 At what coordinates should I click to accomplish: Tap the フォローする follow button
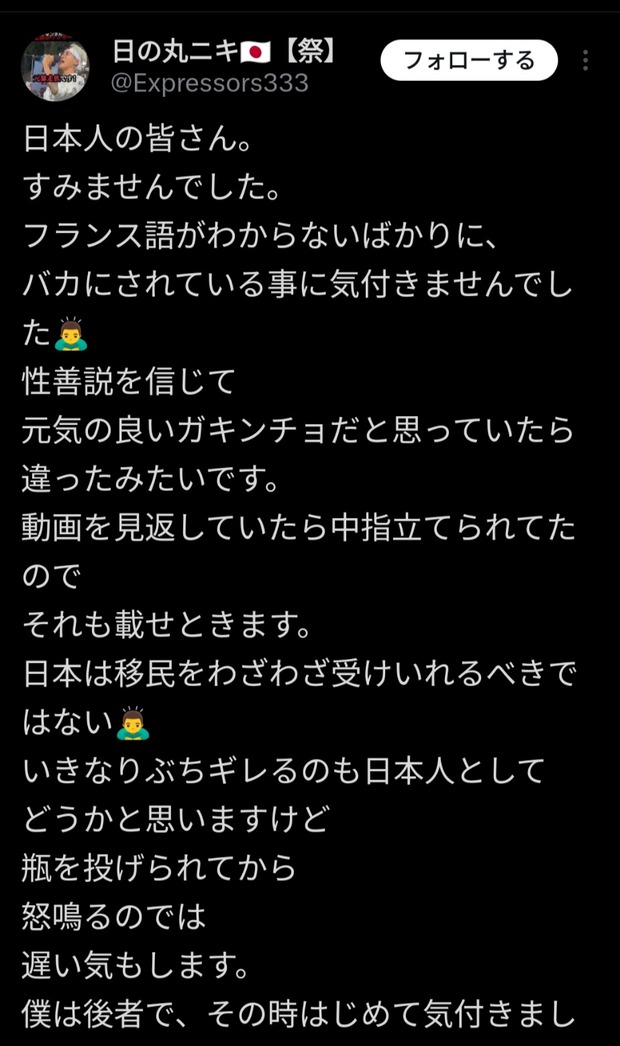[469, 61]
